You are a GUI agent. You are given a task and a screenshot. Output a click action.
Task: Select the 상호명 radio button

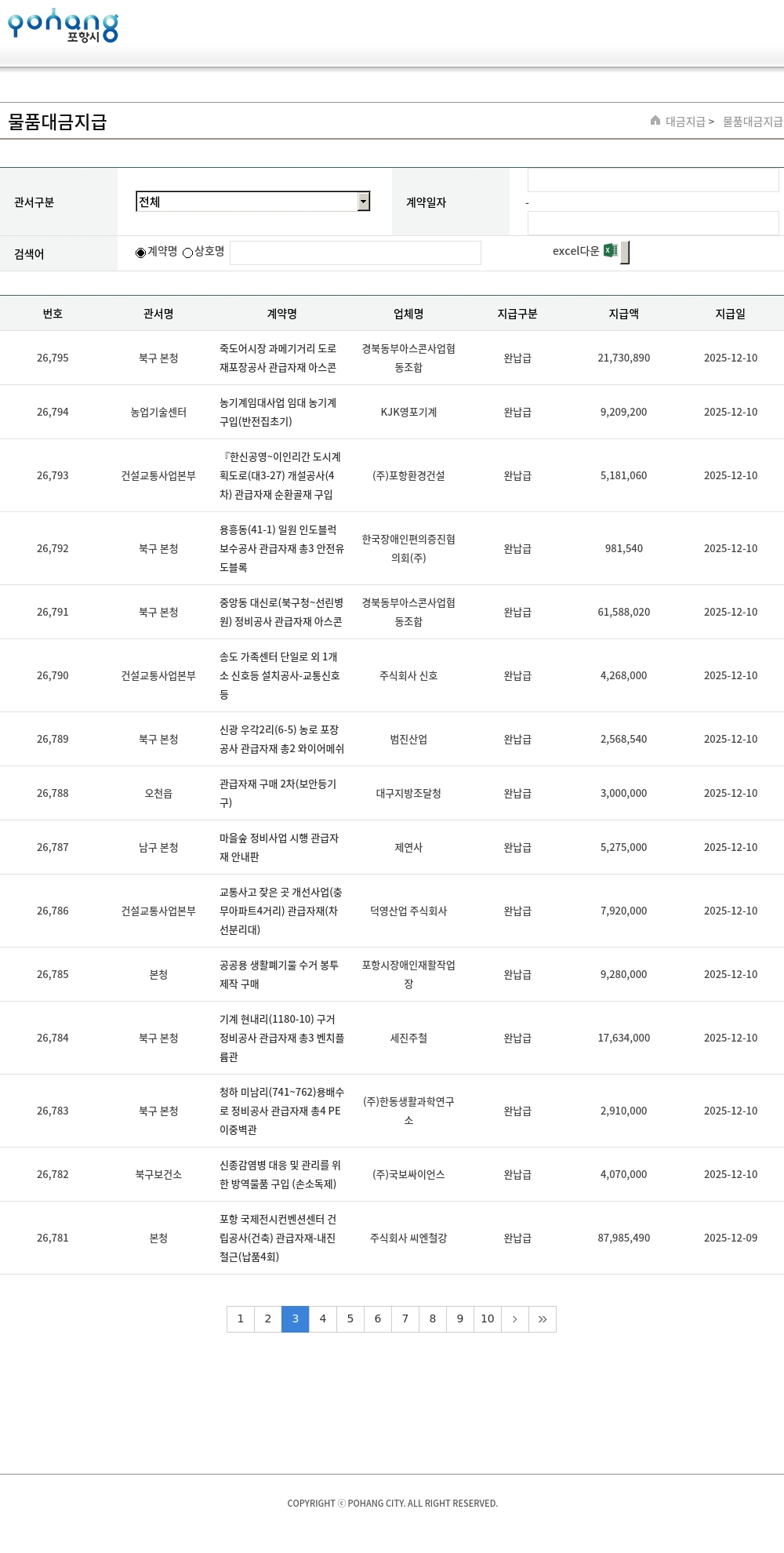188,253
